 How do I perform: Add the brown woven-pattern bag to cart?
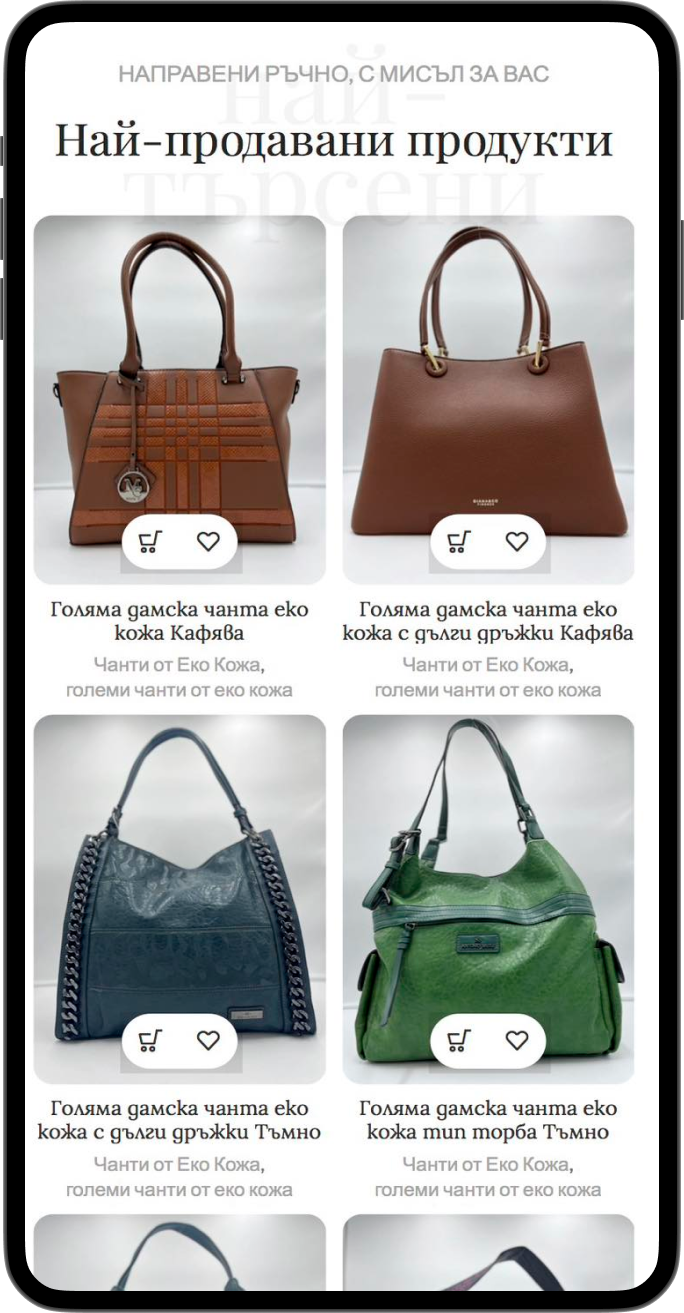click(150, 542)
